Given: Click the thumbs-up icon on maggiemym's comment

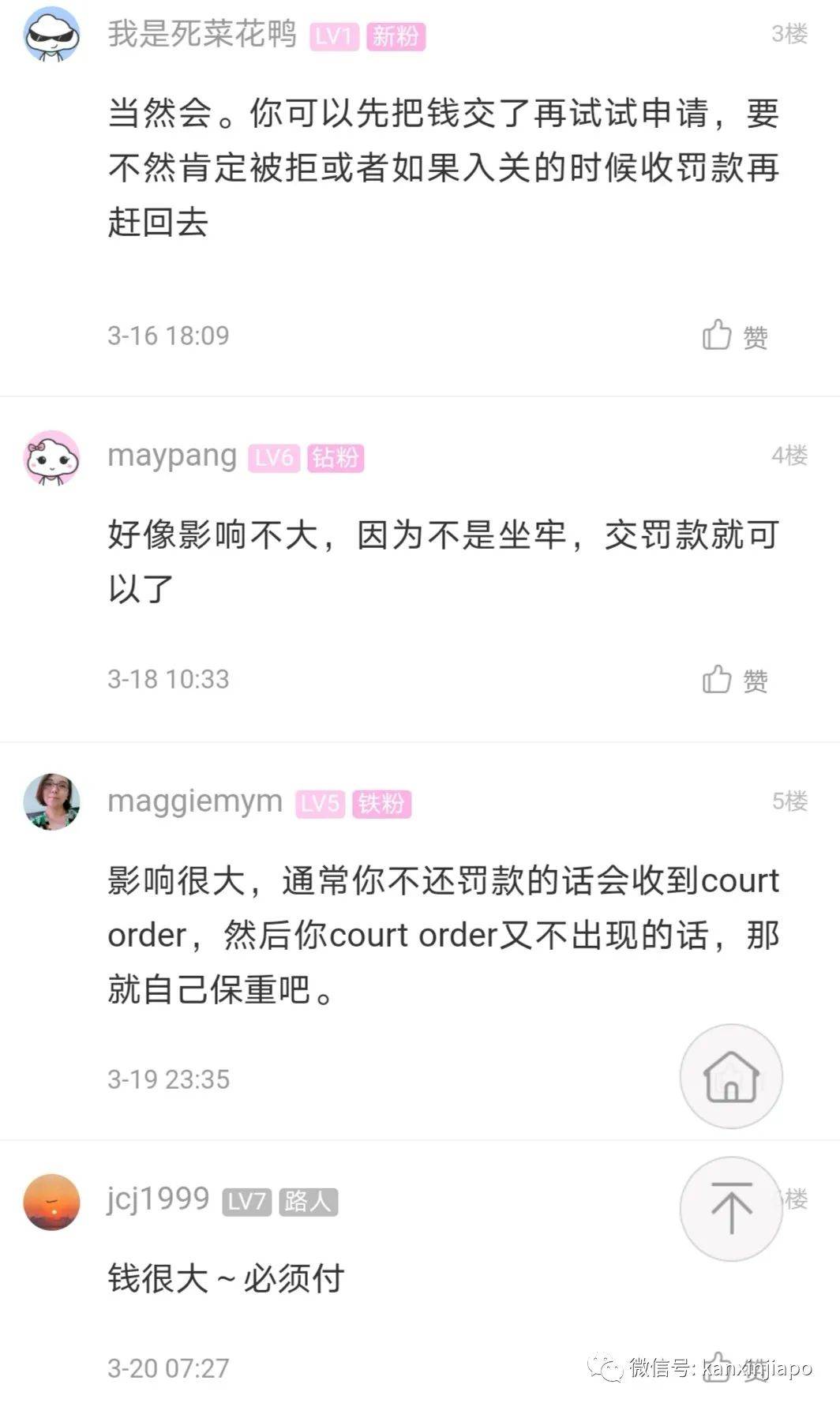Looking at the screenshot, I should tap(717, 1075).
